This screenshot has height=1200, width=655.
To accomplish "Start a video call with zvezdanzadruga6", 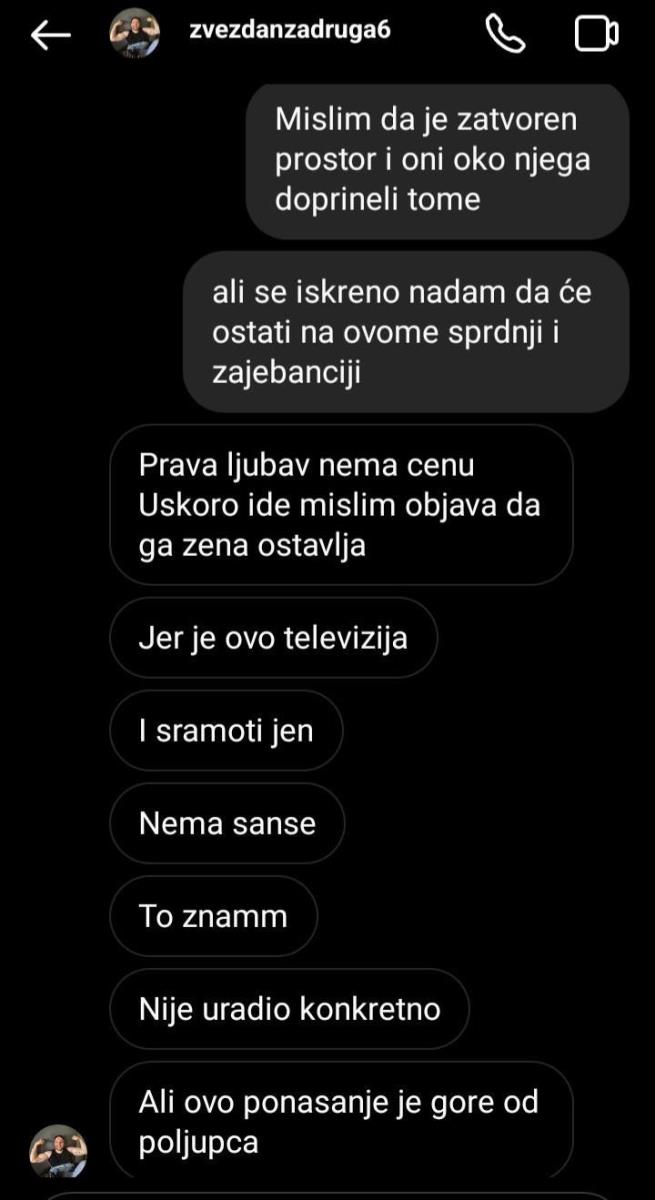I will coord(597,35).
